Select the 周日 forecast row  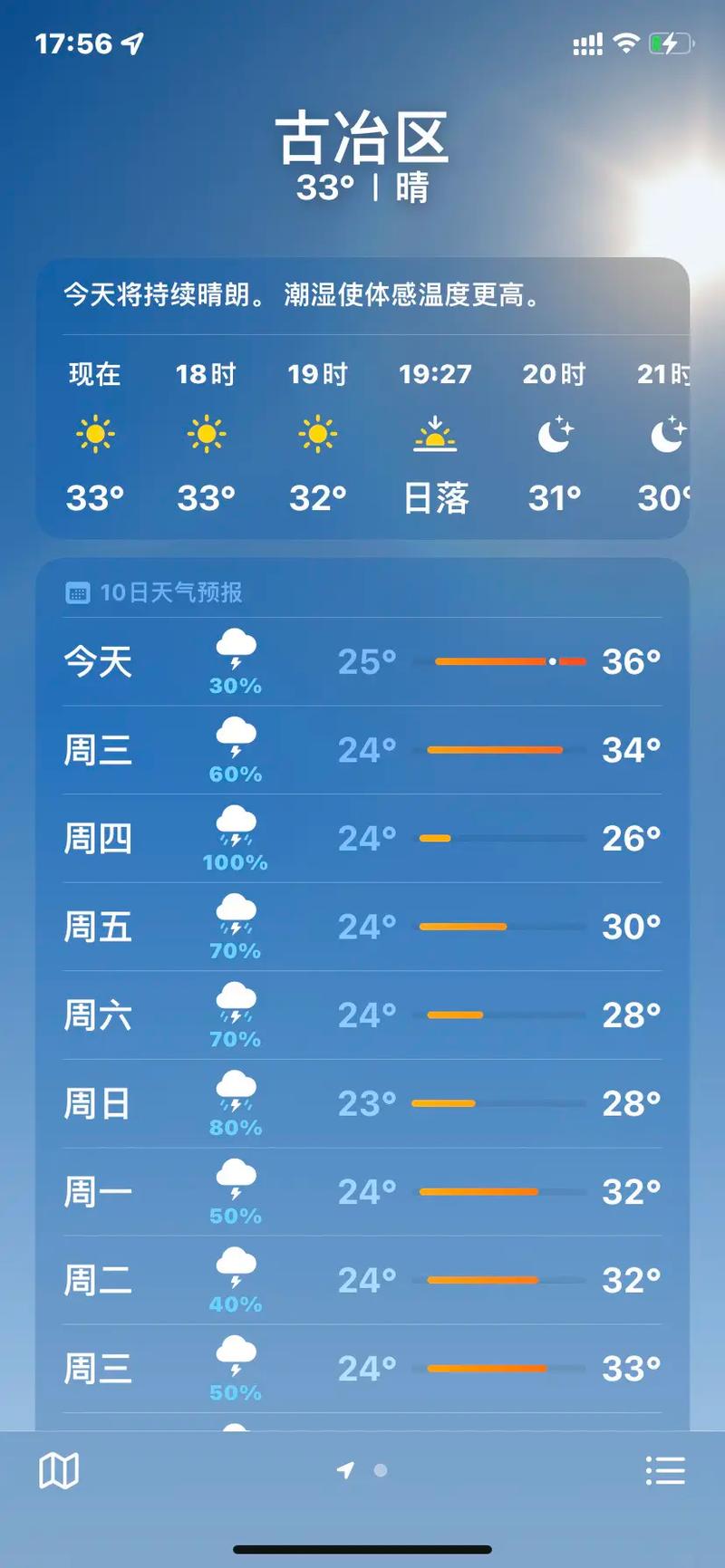coord(362,1102)
